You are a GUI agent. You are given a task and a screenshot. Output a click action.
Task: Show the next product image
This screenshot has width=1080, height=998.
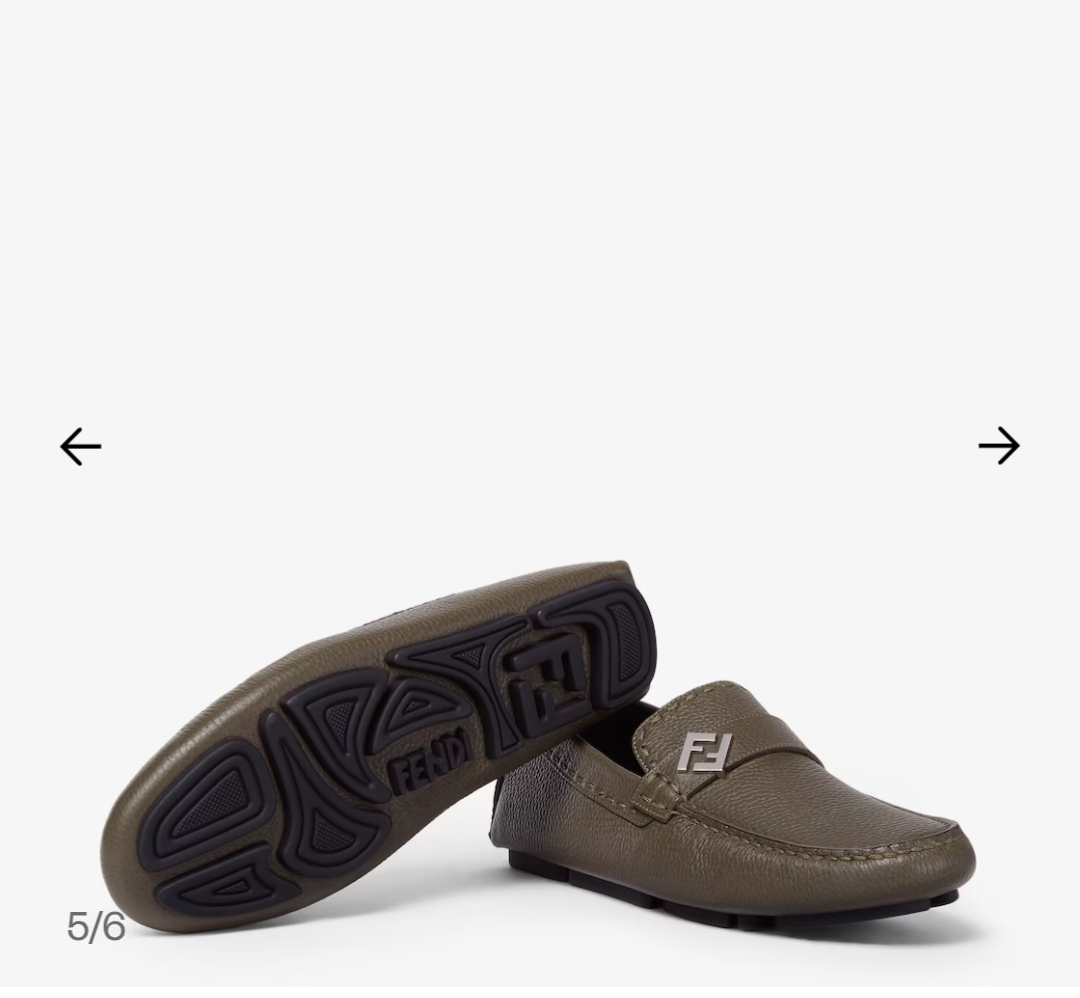click(x=998, y=446)
